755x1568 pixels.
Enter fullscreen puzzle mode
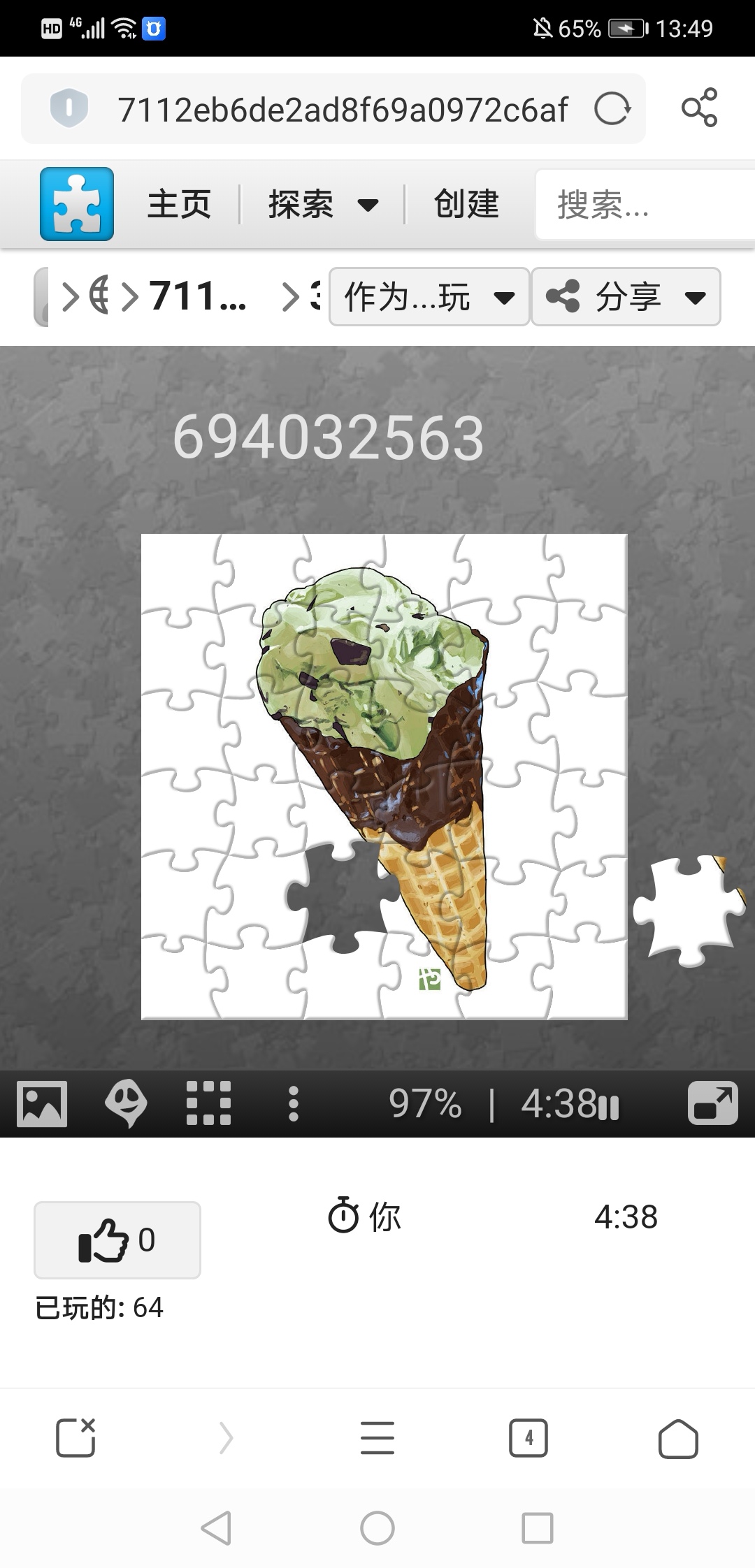click(712, 1103)
